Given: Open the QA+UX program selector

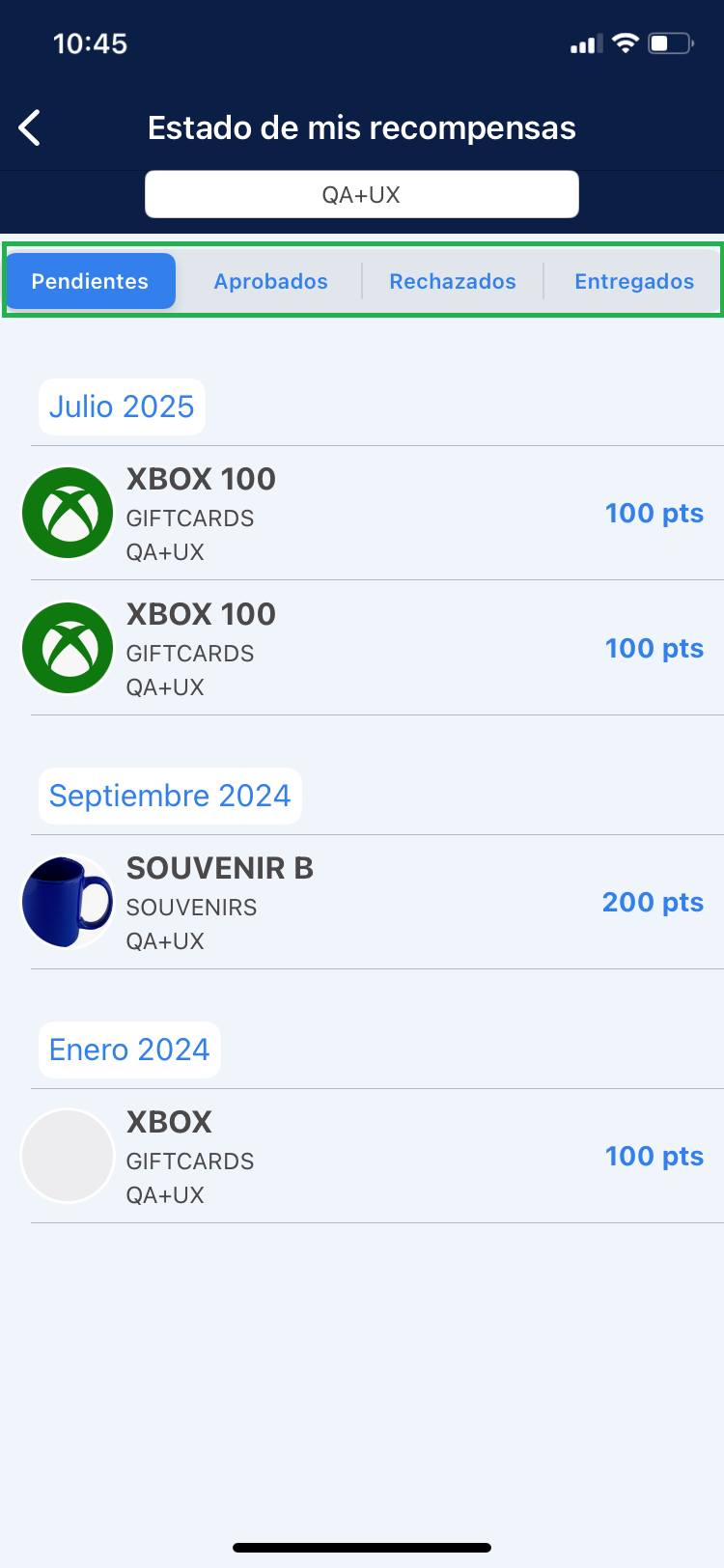Looking at the screenshot, I should (x=362, y=195).
